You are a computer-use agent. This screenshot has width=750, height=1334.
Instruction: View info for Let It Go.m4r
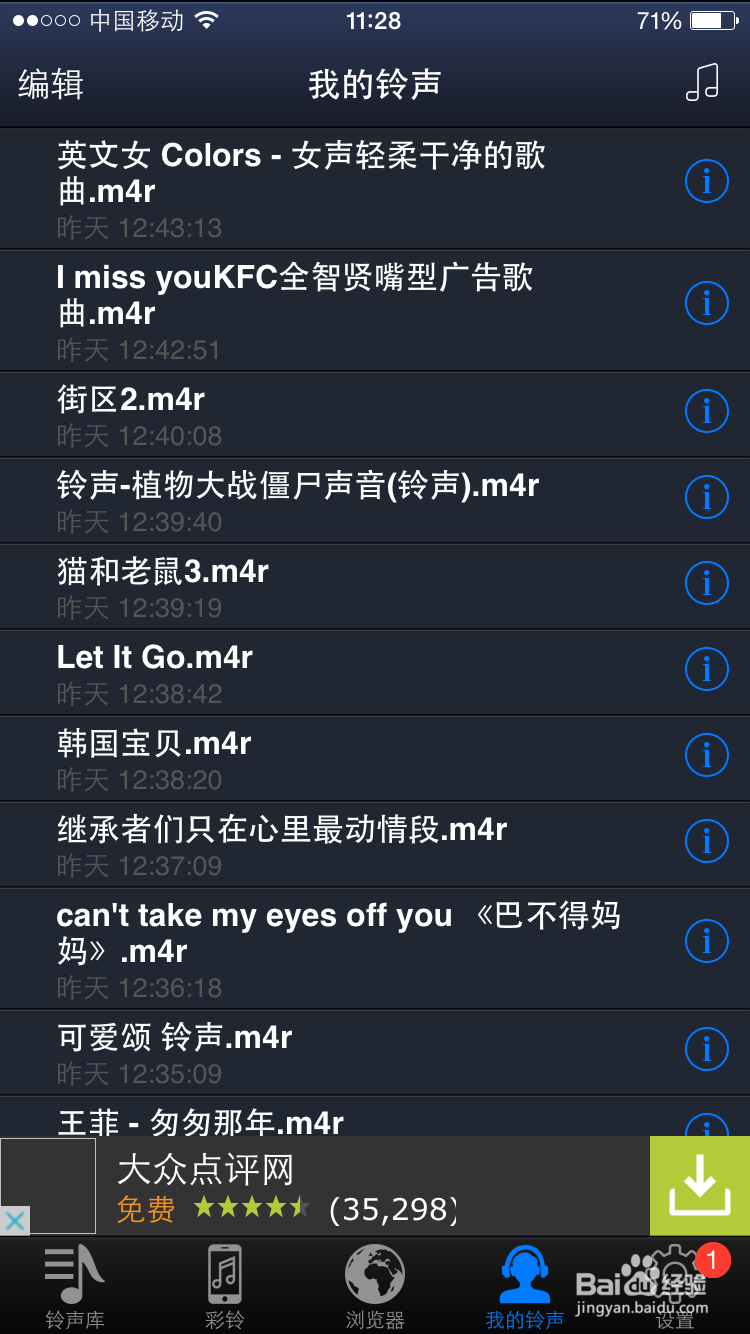707,668
